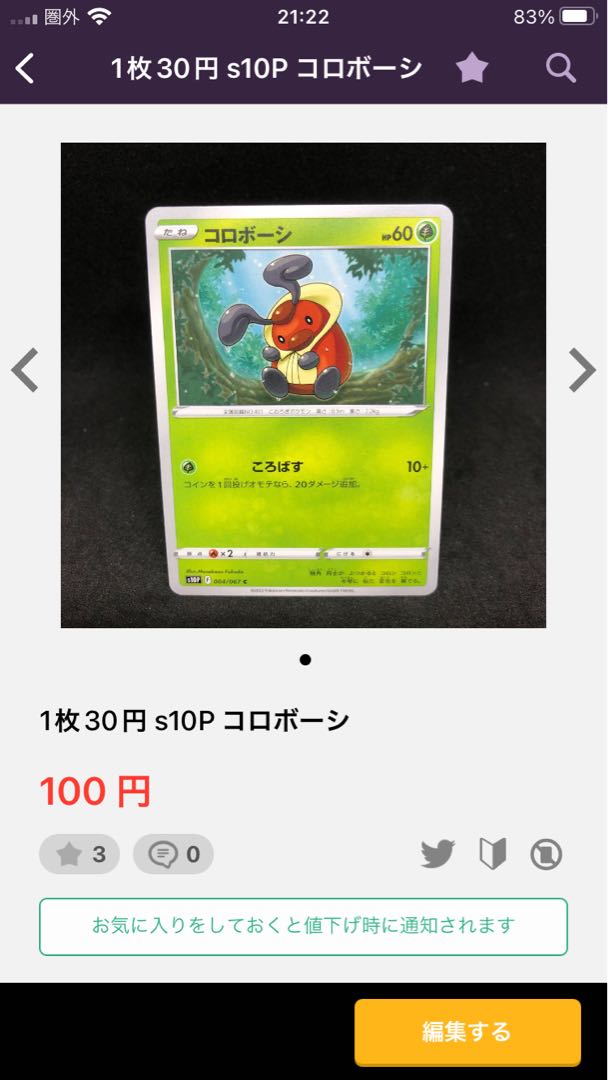Screen dimensions: 608x1080
Task: Tap the circular icon beside the beginner mark
Action: click(x=546, y=854)
